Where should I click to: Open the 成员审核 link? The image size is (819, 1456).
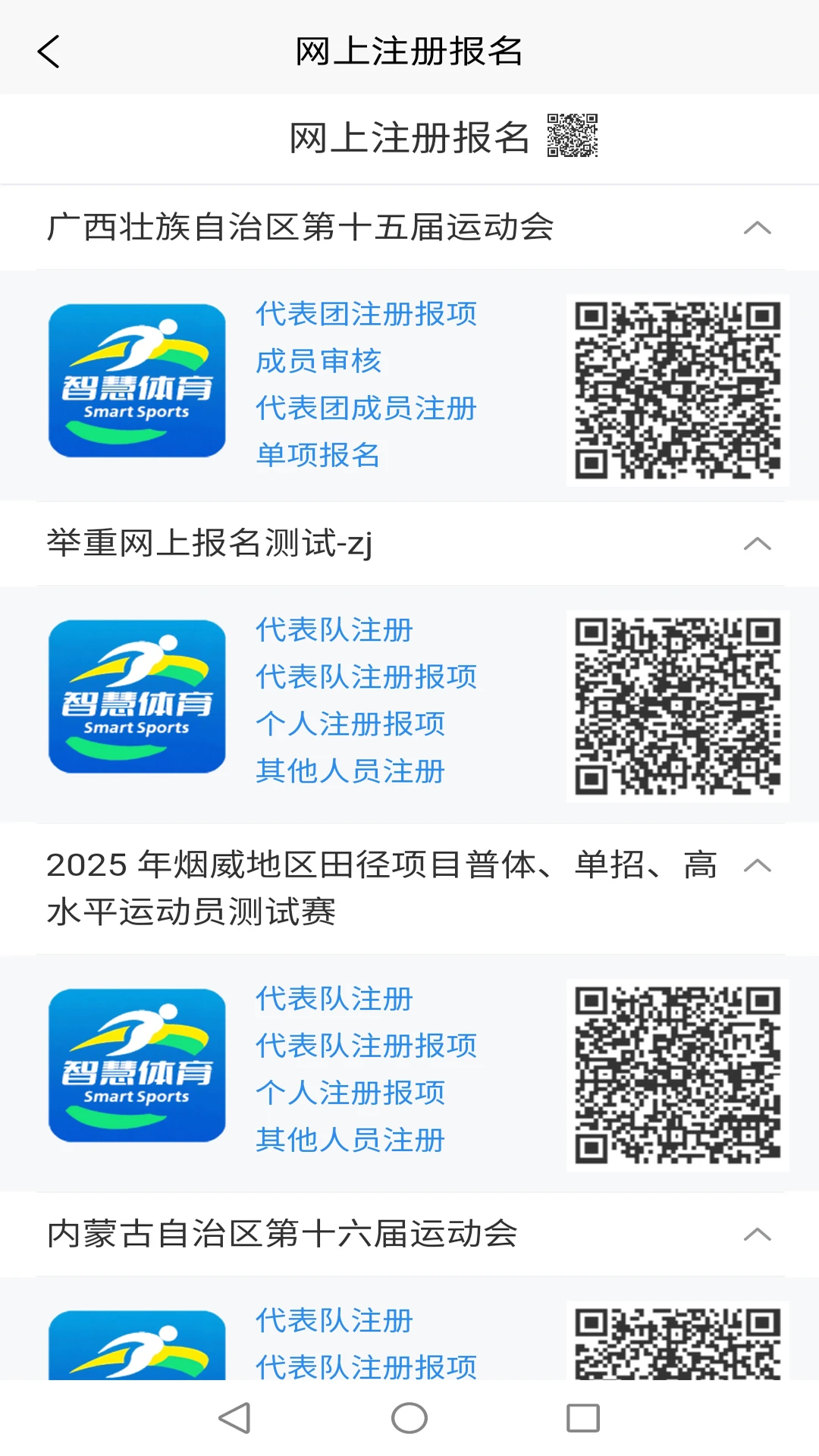pyautogui.click(x=319, y=361)
